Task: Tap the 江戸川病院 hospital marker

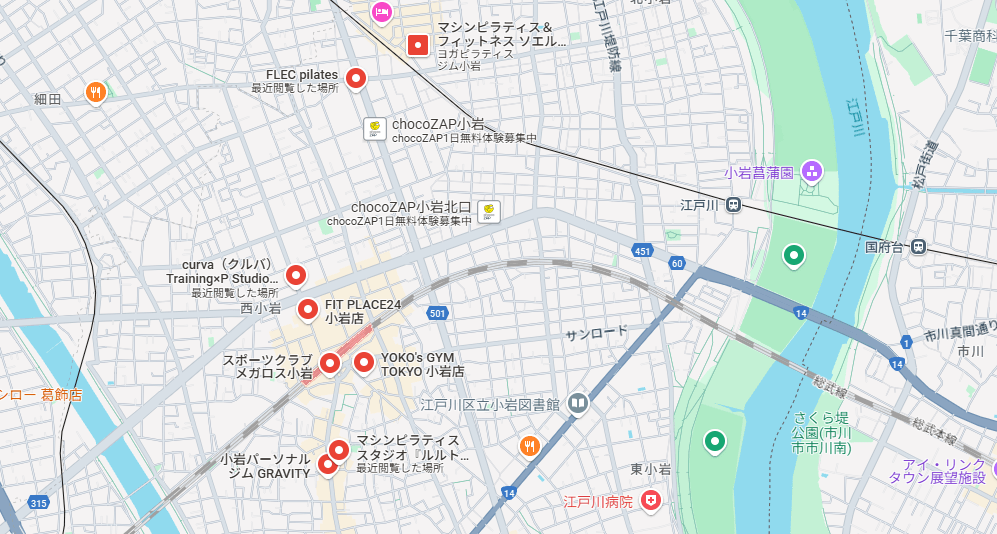Action: [x=650, y=499]
